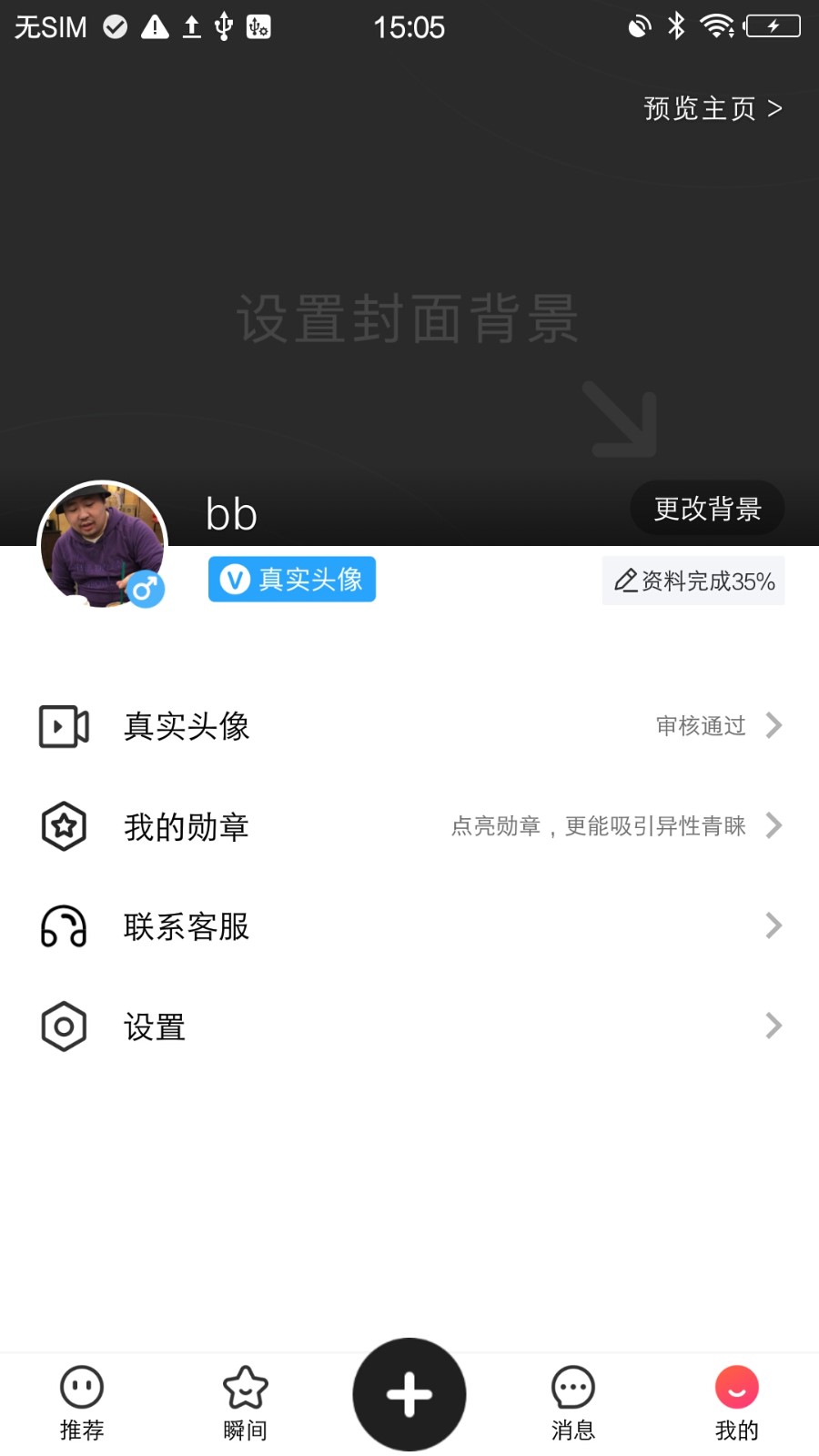The image size is (819, 1456).
Task: Switch to the 瞬间 tab
Action: pyautogui.click(x=246, y=1403)
